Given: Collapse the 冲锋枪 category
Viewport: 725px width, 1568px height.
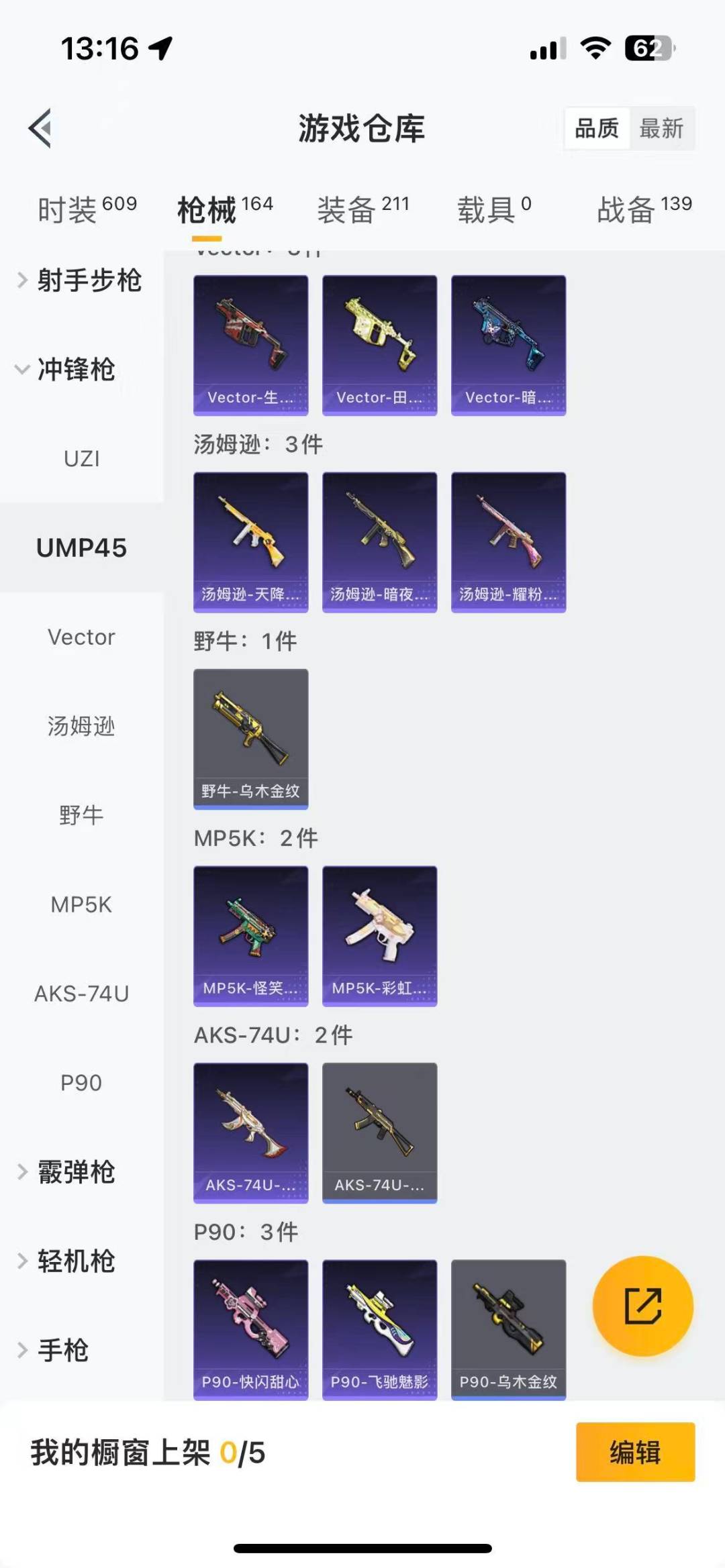Looking at the screenshot, I should click(x=67, y=369).
